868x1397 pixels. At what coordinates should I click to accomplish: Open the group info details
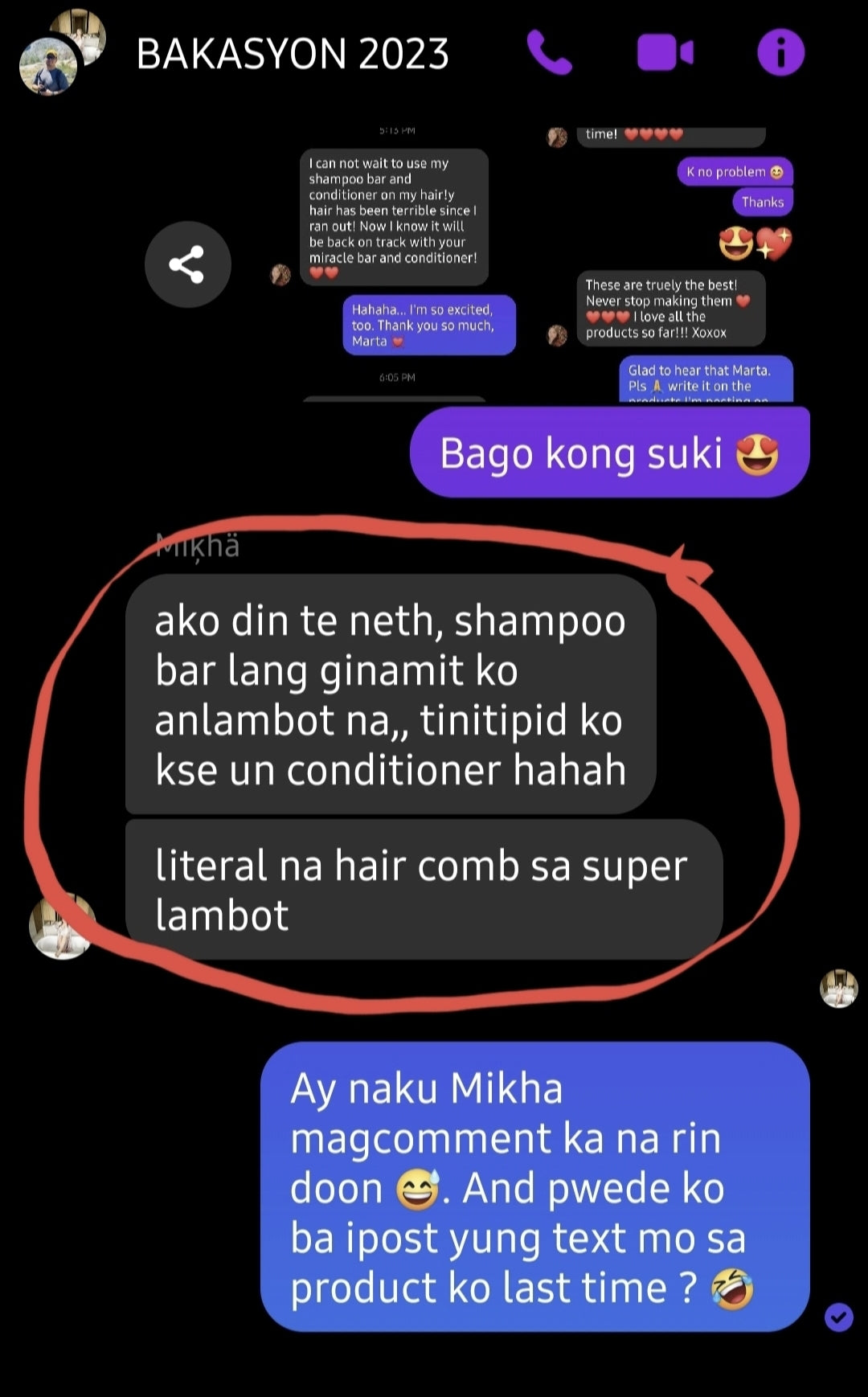pos(780,53)
